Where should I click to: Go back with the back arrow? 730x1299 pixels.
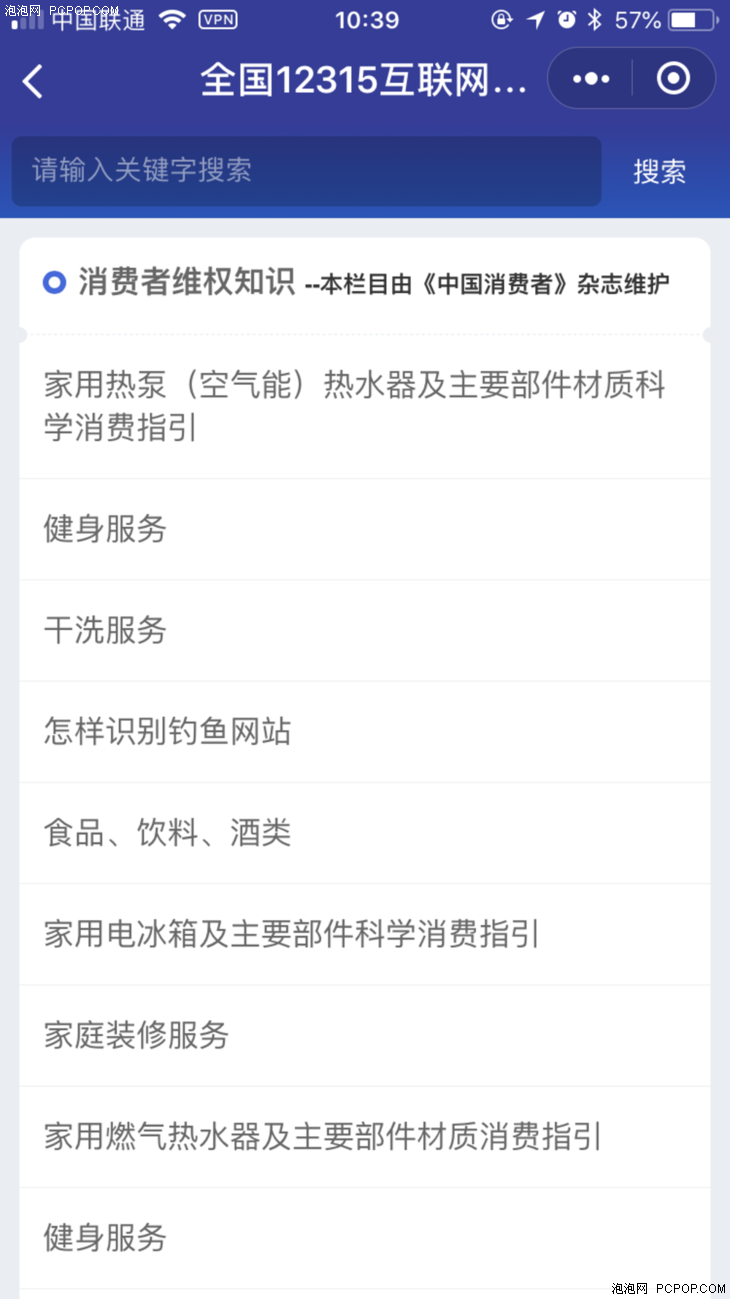click(x=33, y=81)
